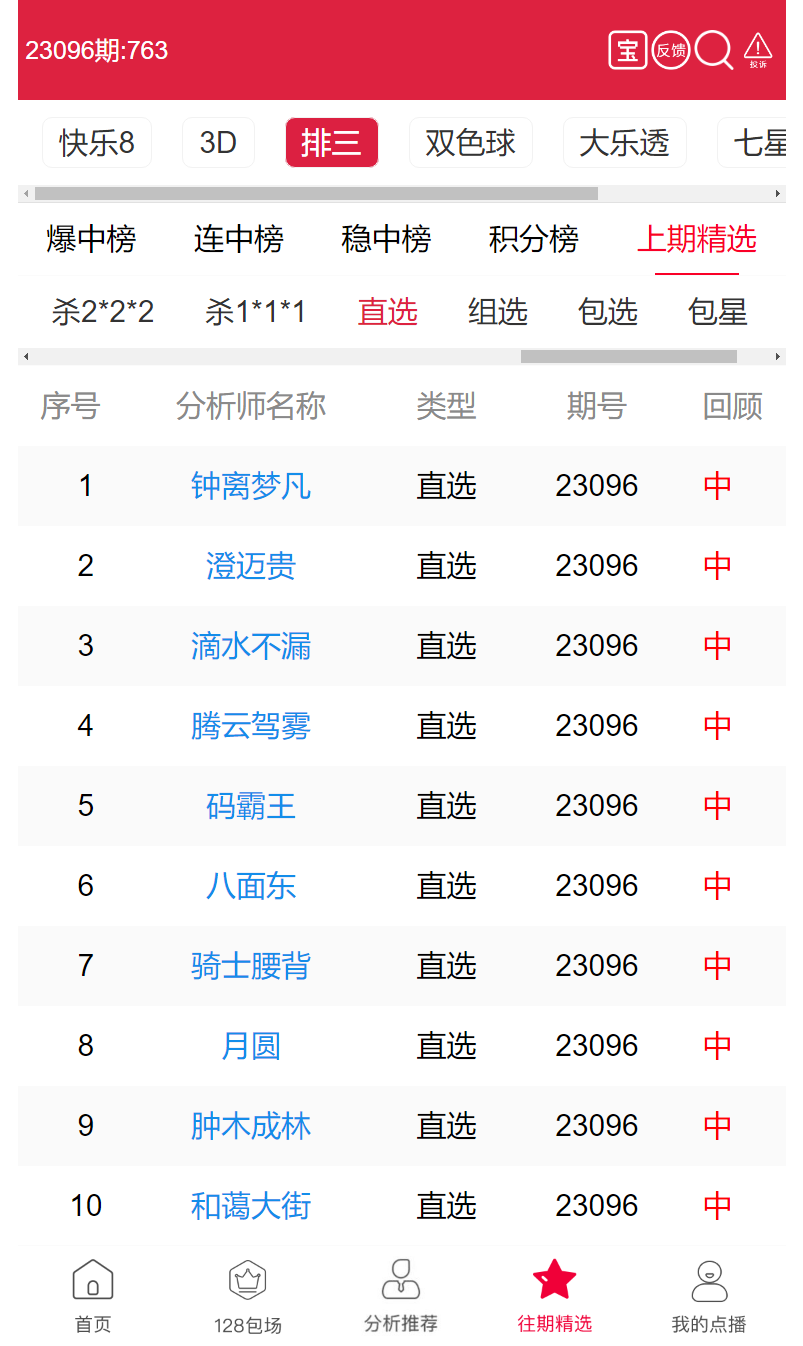803x1346 pixels.
Task: Open analyst 码霸王's page
Action: coord(251,806)
